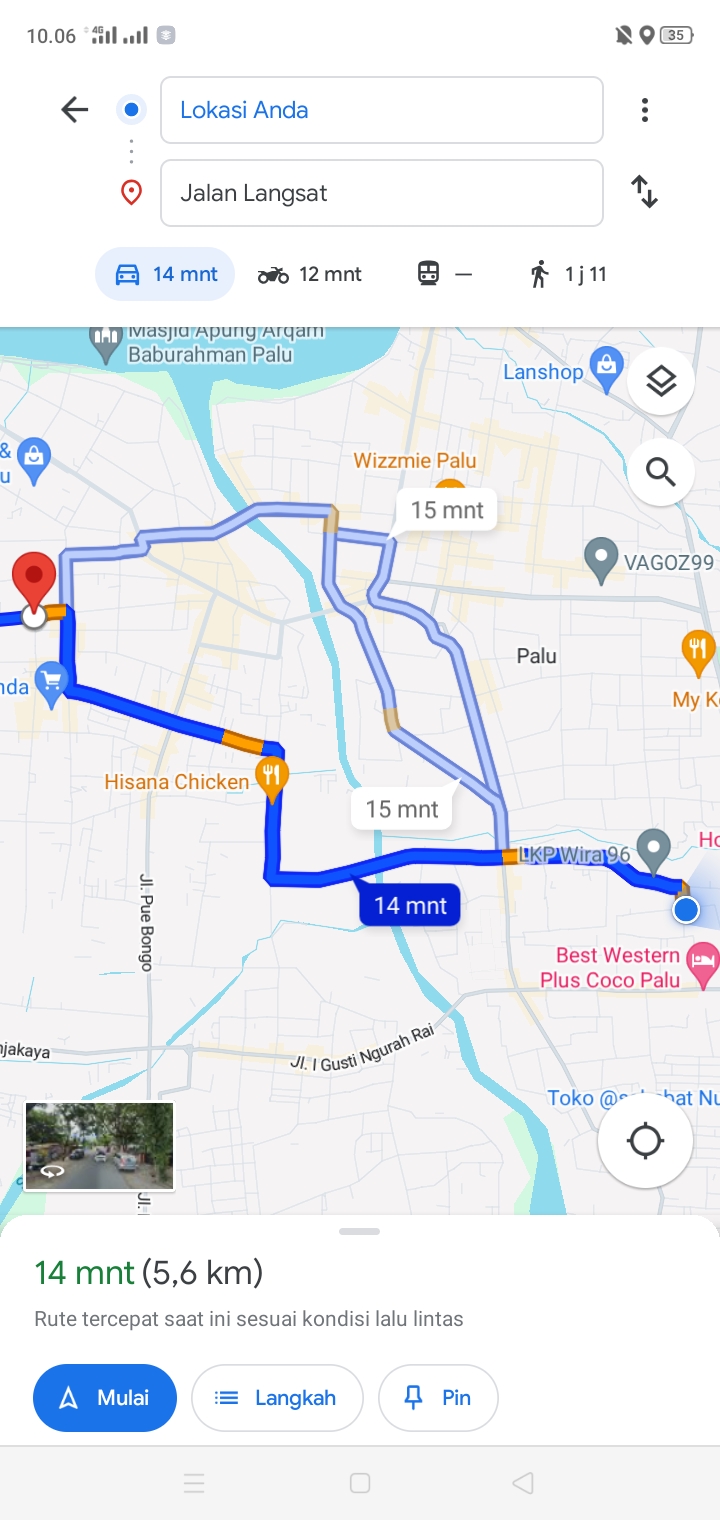Go back using the arrow icon

click(75, 110)
